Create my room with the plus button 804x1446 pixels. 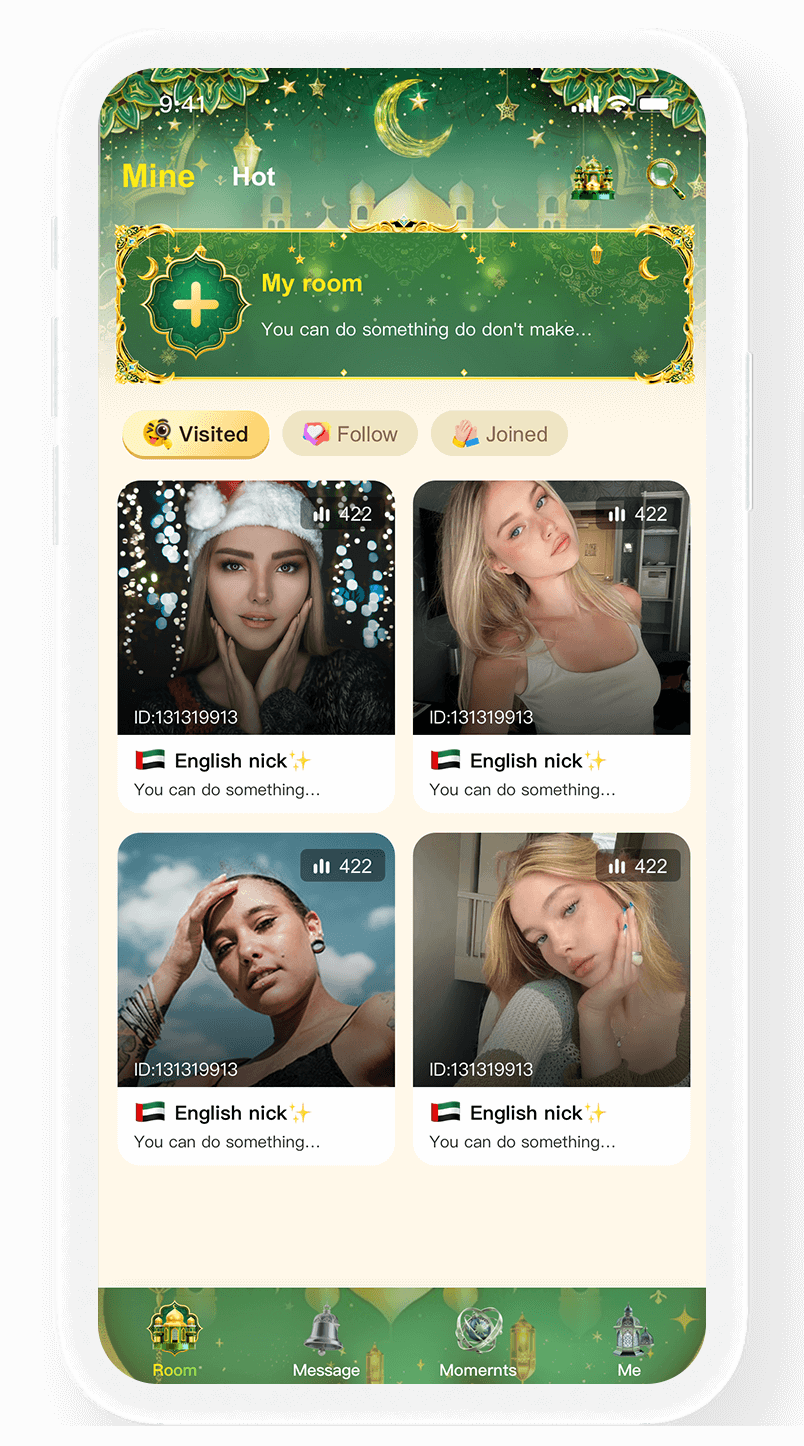coord(196,305)
